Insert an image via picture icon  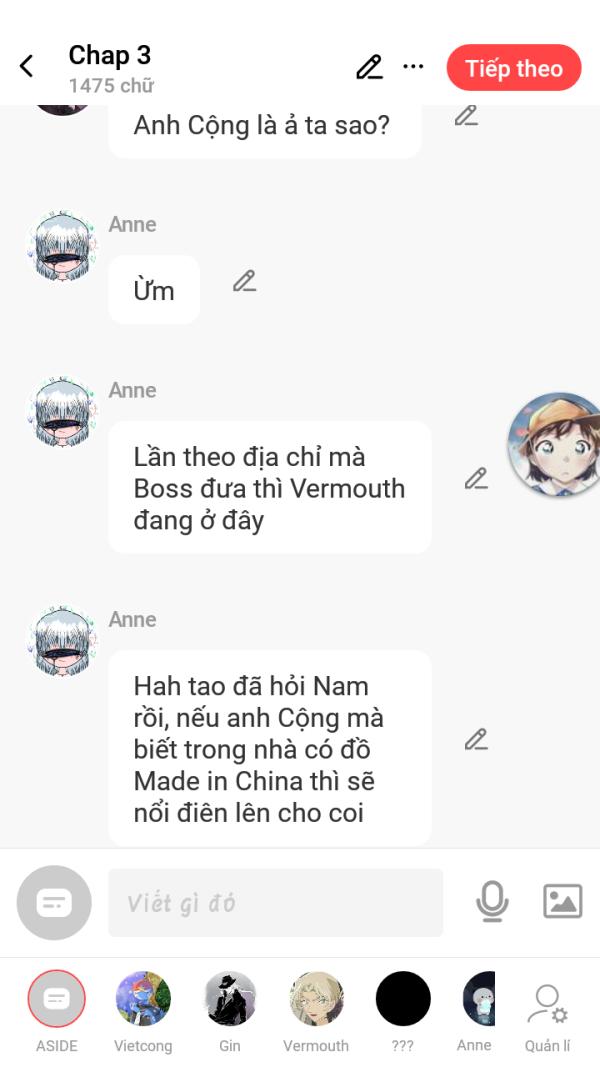[562, 902]
